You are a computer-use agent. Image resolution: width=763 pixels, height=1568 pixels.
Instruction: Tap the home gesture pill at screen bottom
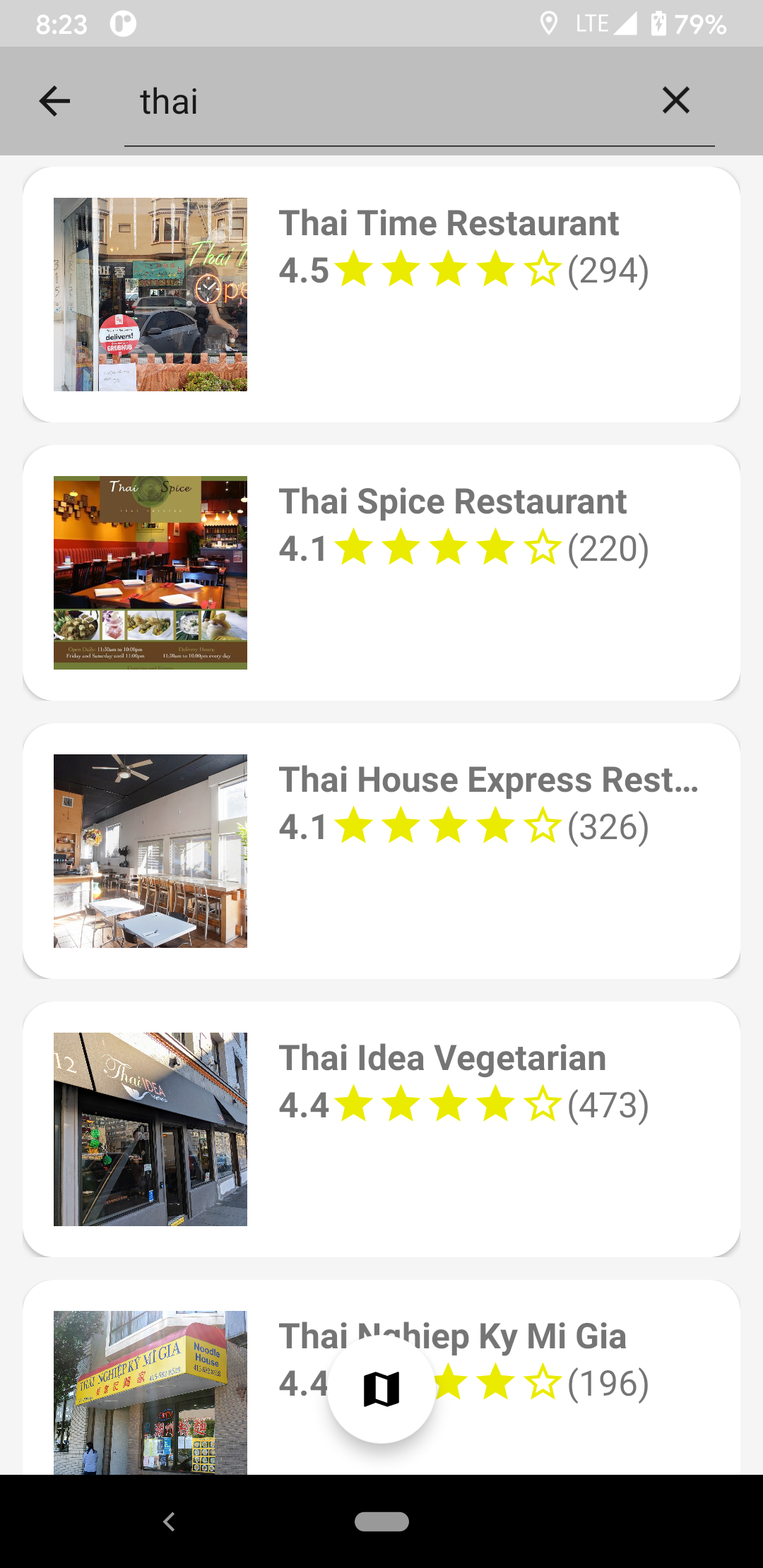pos(381,1522)
